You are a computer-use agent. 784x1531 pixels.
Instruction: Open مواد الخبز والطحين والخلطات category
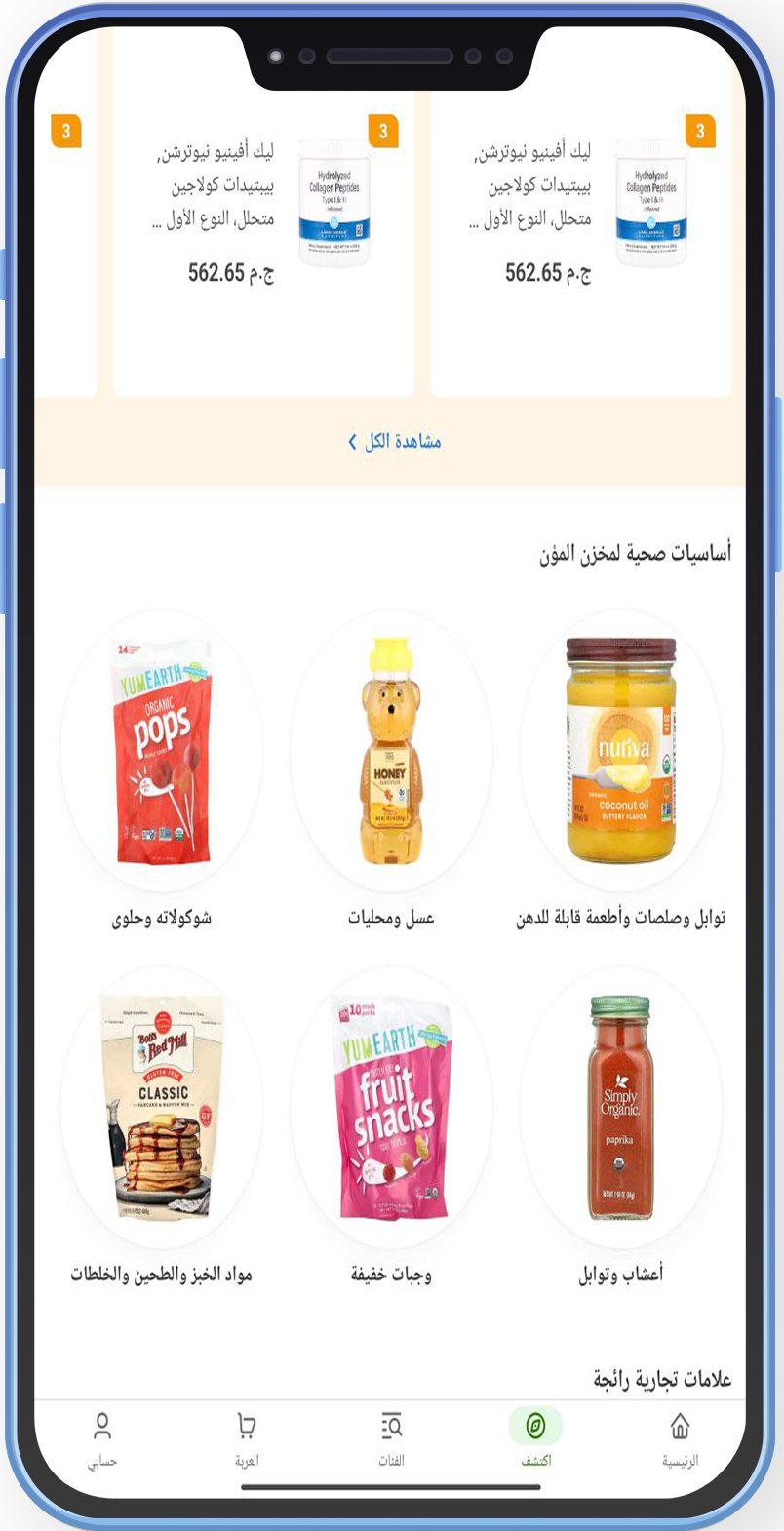point(162,1108)
